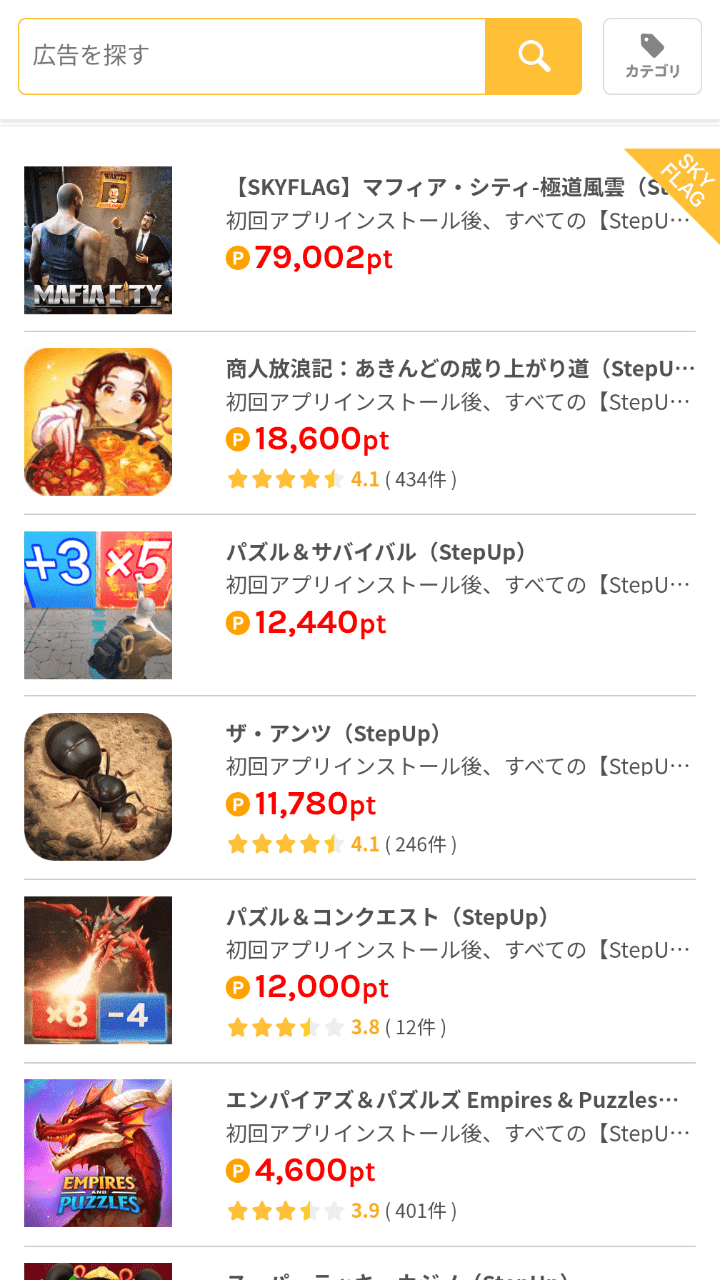720x1280 pixels.
Task: Select the パズル＆コンクエスト puzzle thumbnail image
Action: click(x=97, y=968)
